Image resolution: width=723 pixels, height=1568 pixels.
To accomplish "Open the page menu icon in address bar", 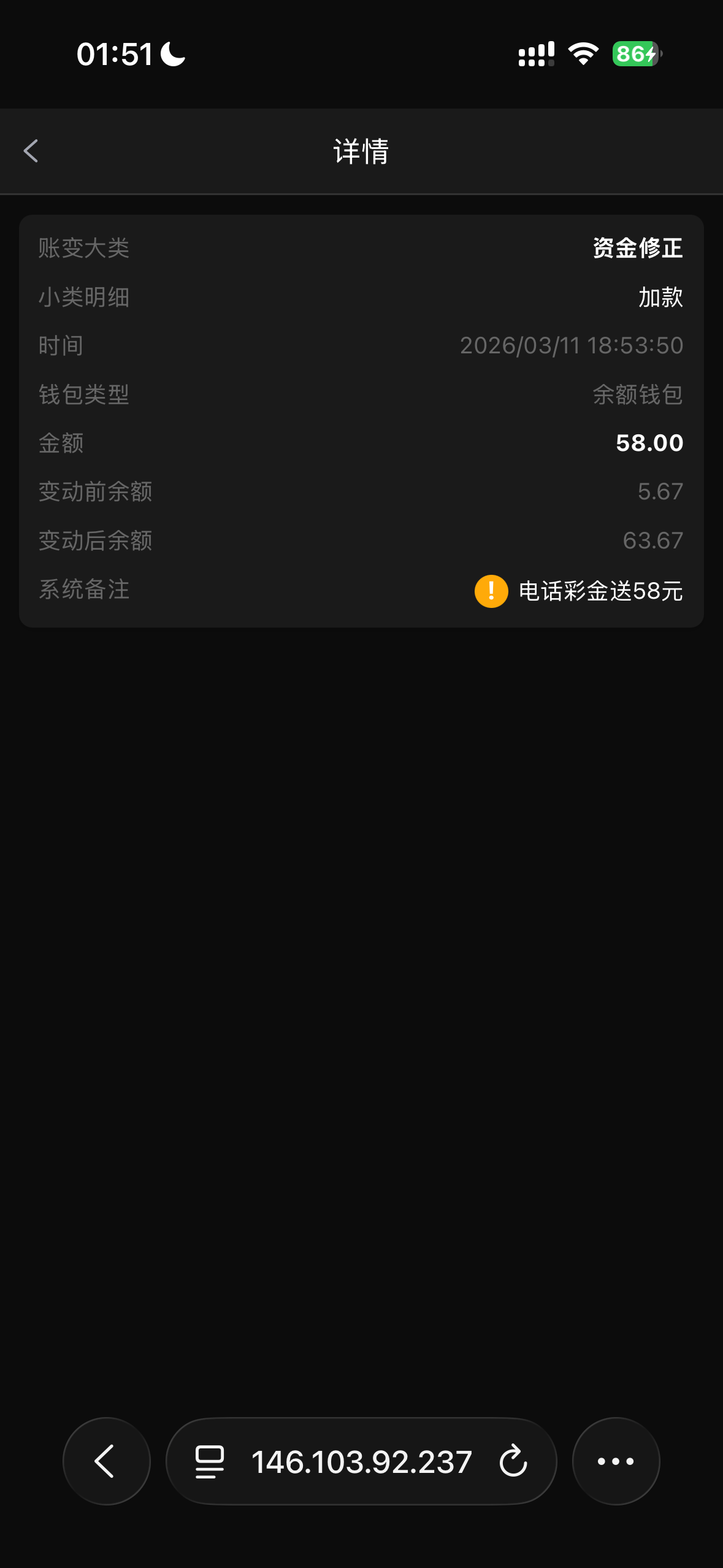I will pyautogui.click(x=209, y=1461).
